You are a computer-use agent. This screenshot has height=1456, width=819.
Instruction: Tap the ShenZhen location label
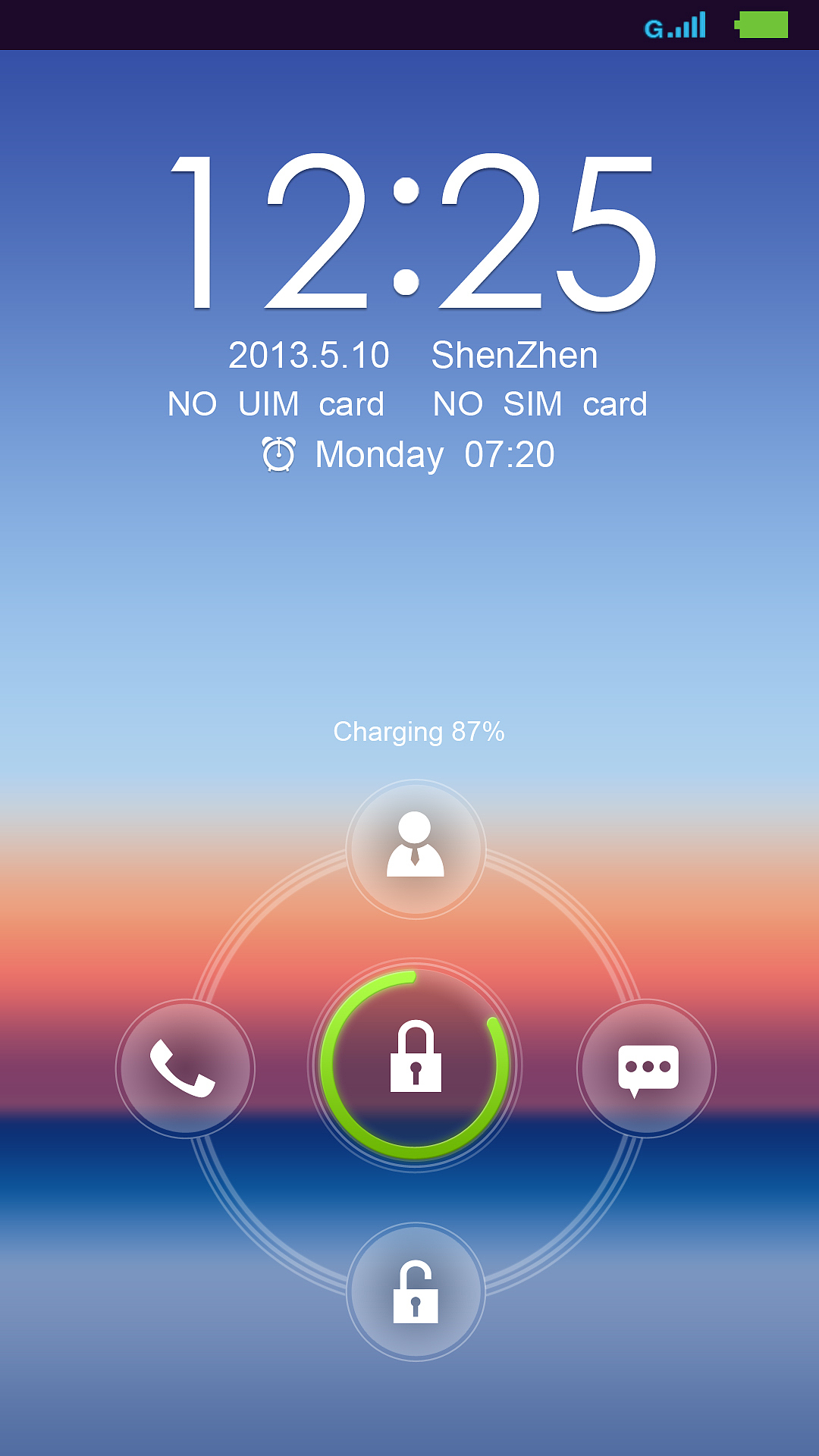point(514,353)
